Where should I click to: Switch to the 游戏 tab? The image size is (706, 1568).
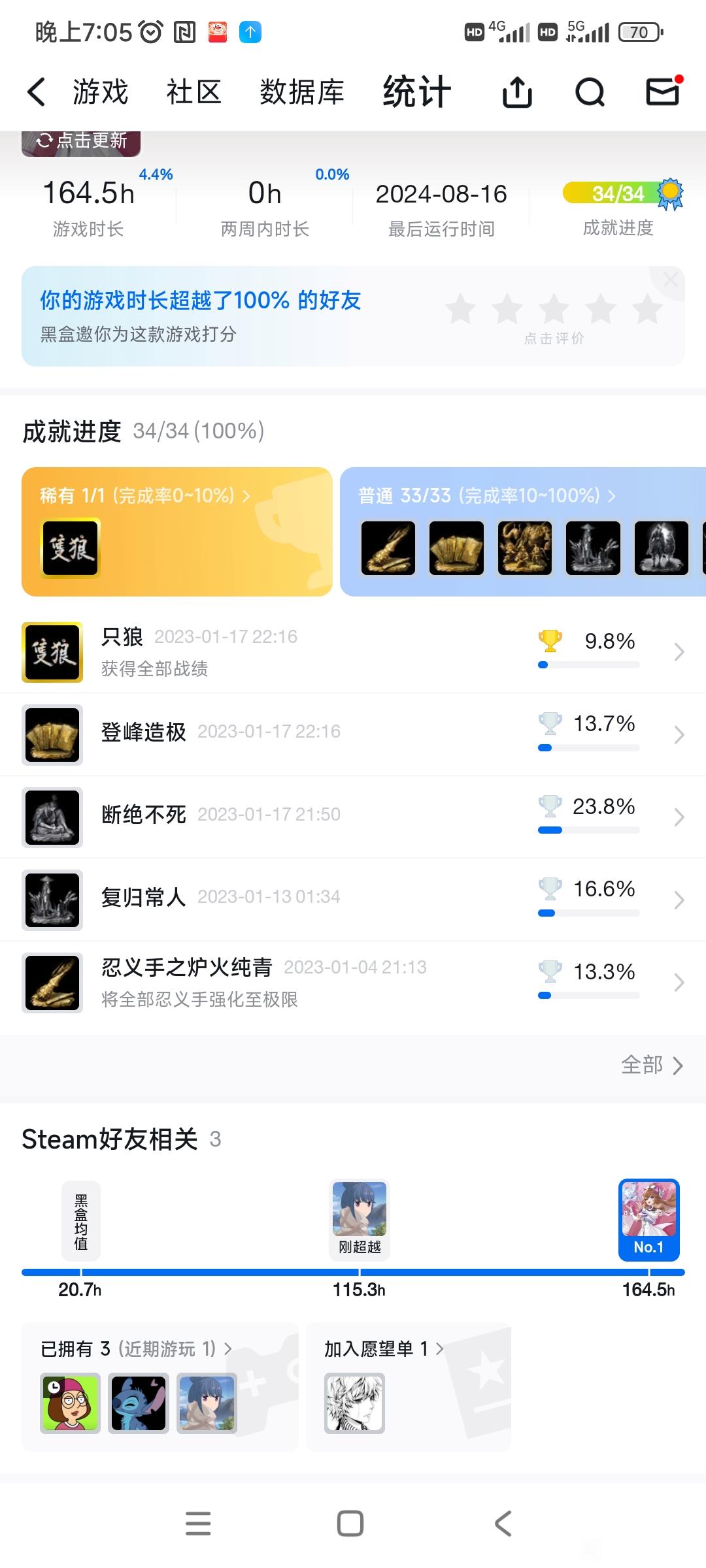[x=100, y=91]
